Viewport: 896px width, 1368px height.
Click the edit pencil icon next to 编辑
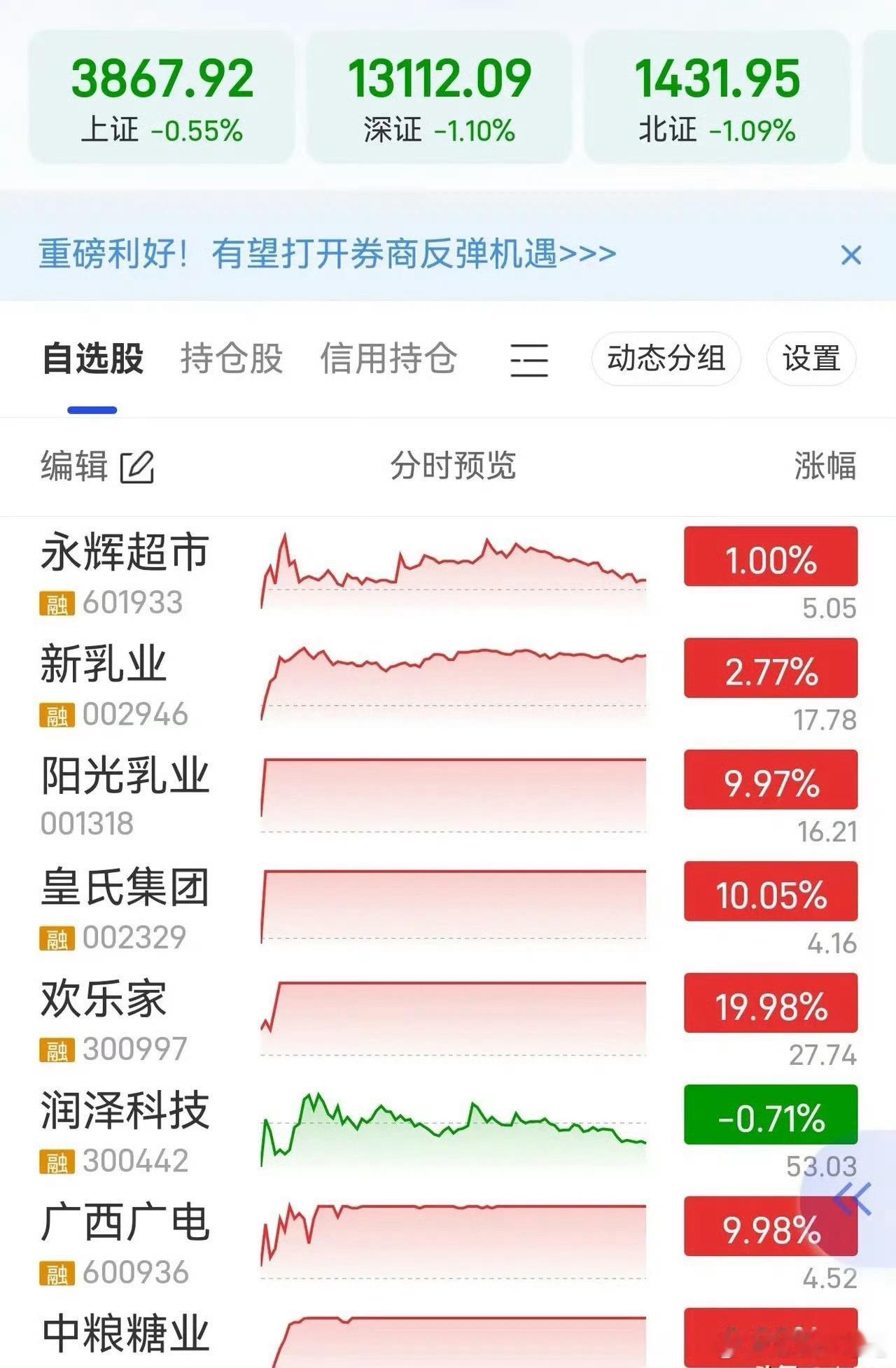pos(138,467)
